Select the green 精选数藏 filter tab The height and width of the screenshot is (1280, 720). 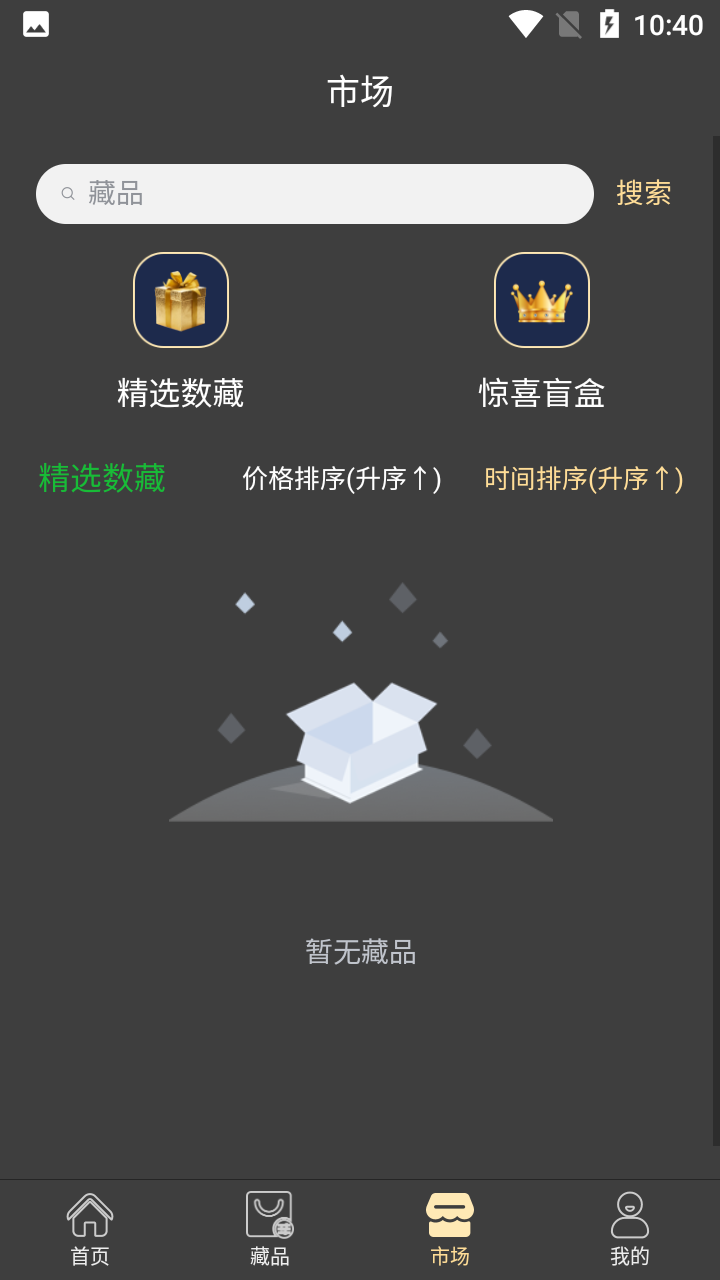point(102,478)
